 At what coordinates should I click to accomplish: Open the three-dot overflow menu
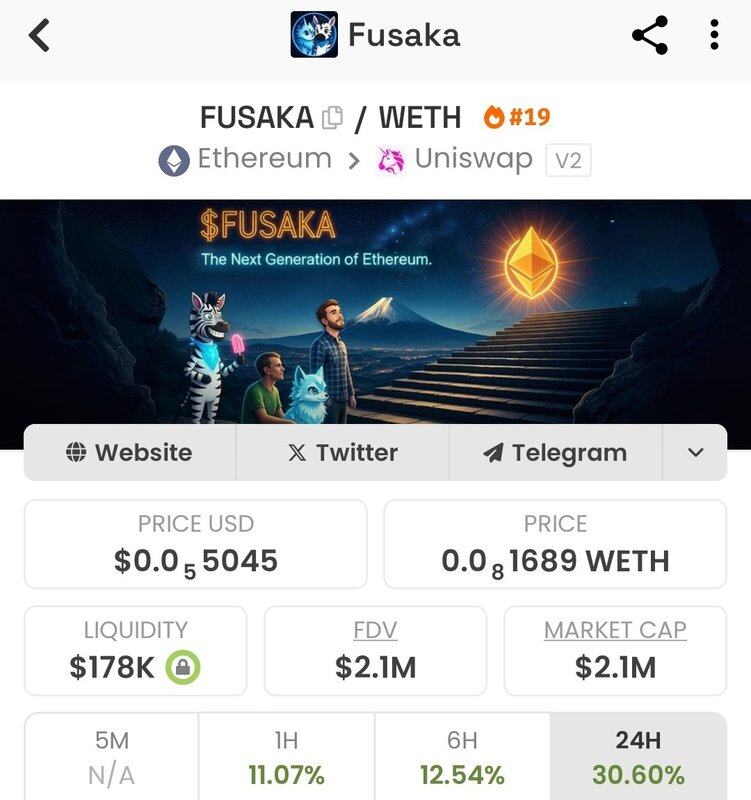click(714, 36)
